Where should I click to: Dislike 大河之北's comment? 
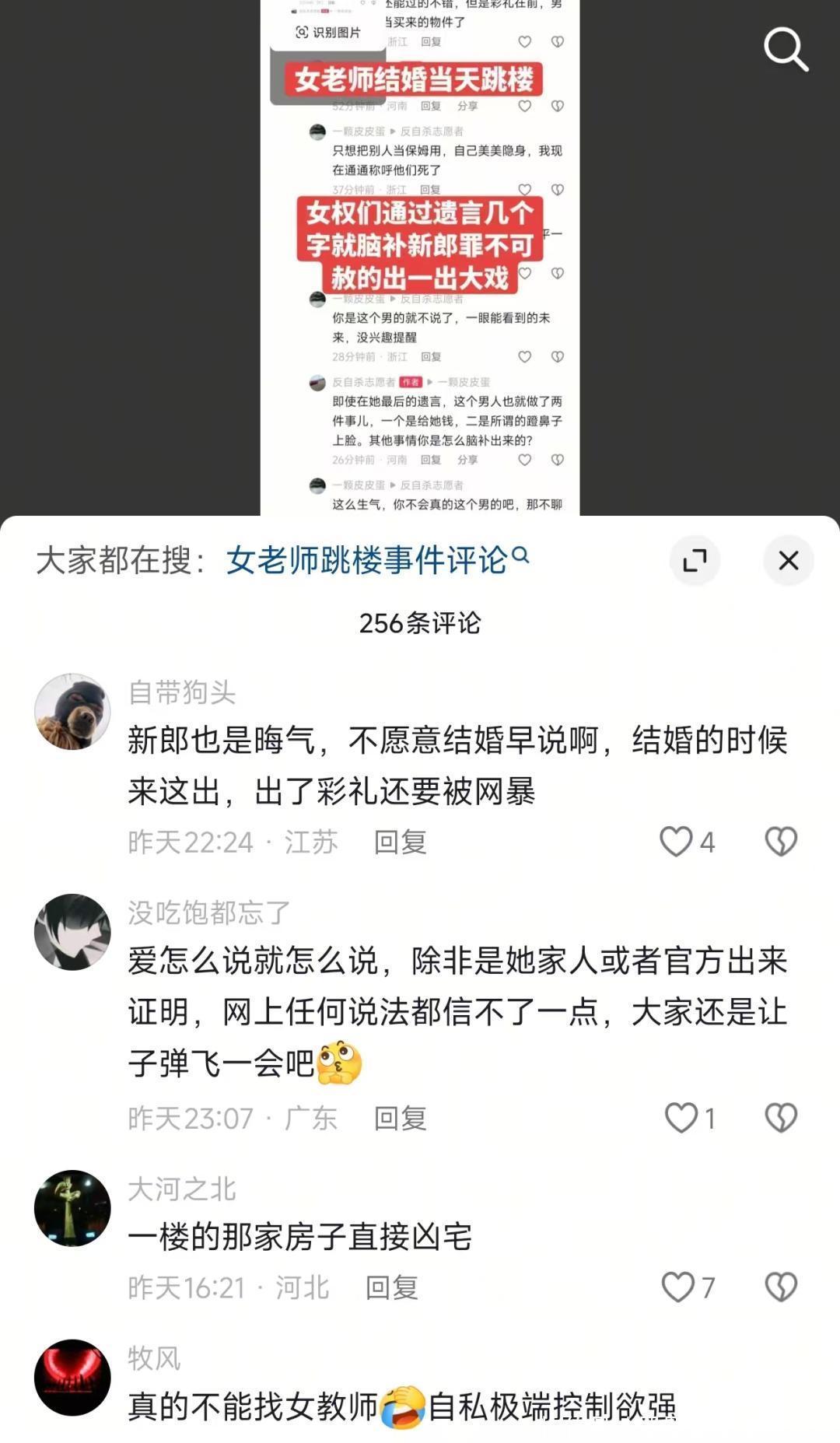click(781, 1287)
